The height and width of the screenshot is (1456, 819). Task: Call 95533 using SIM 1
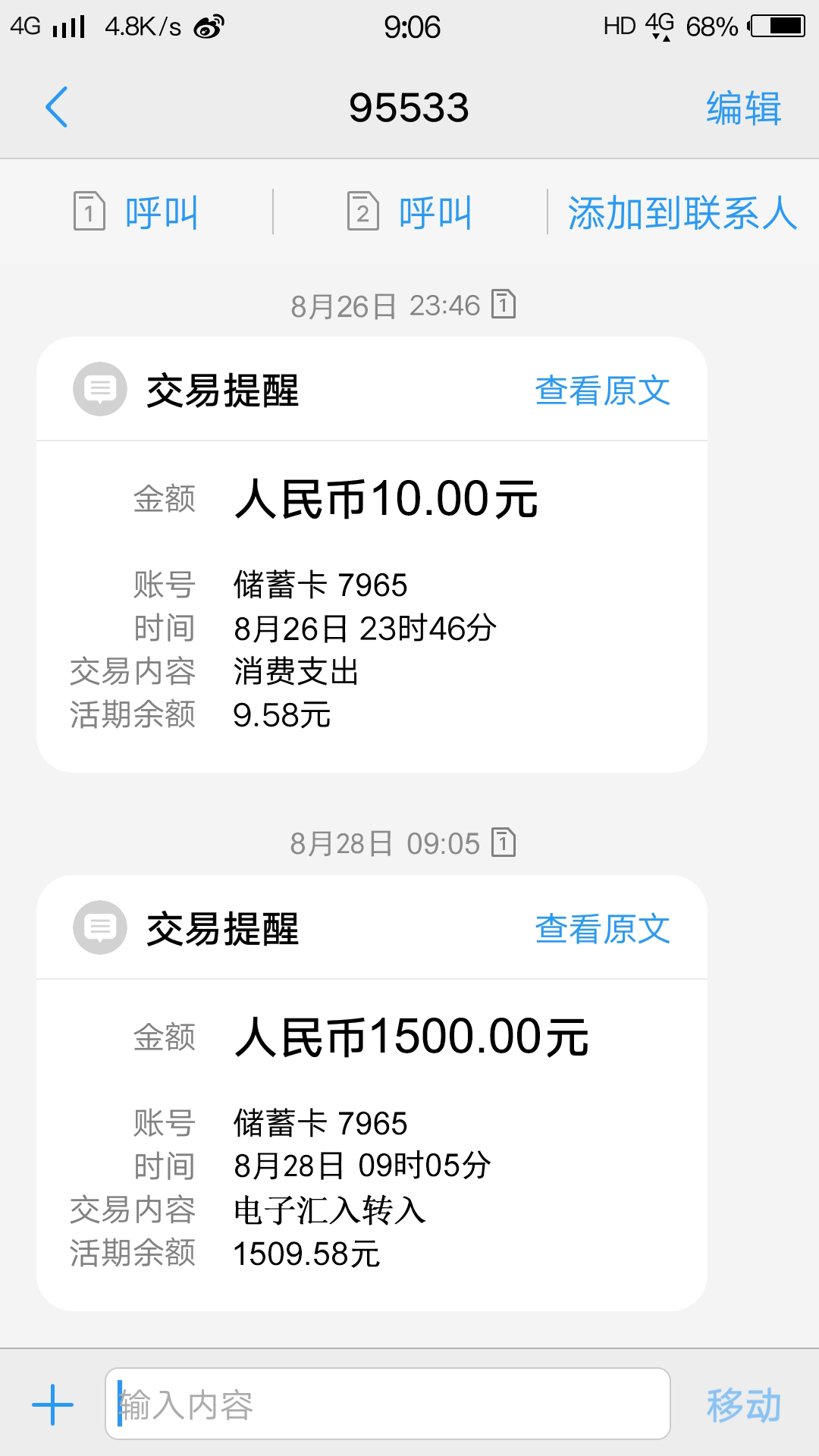point(136,212)
